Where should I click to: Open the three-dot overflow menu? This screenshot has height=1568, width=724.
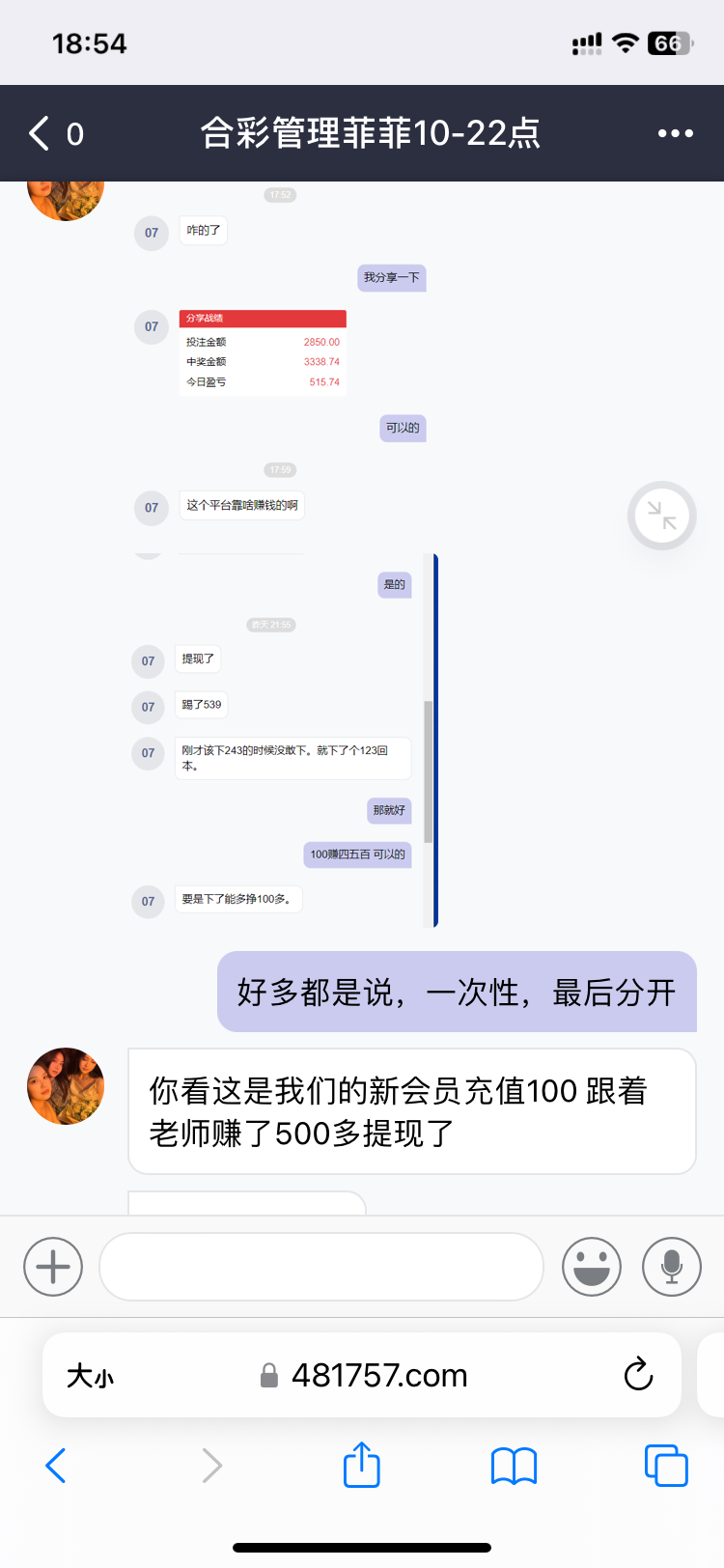point(675,133)
